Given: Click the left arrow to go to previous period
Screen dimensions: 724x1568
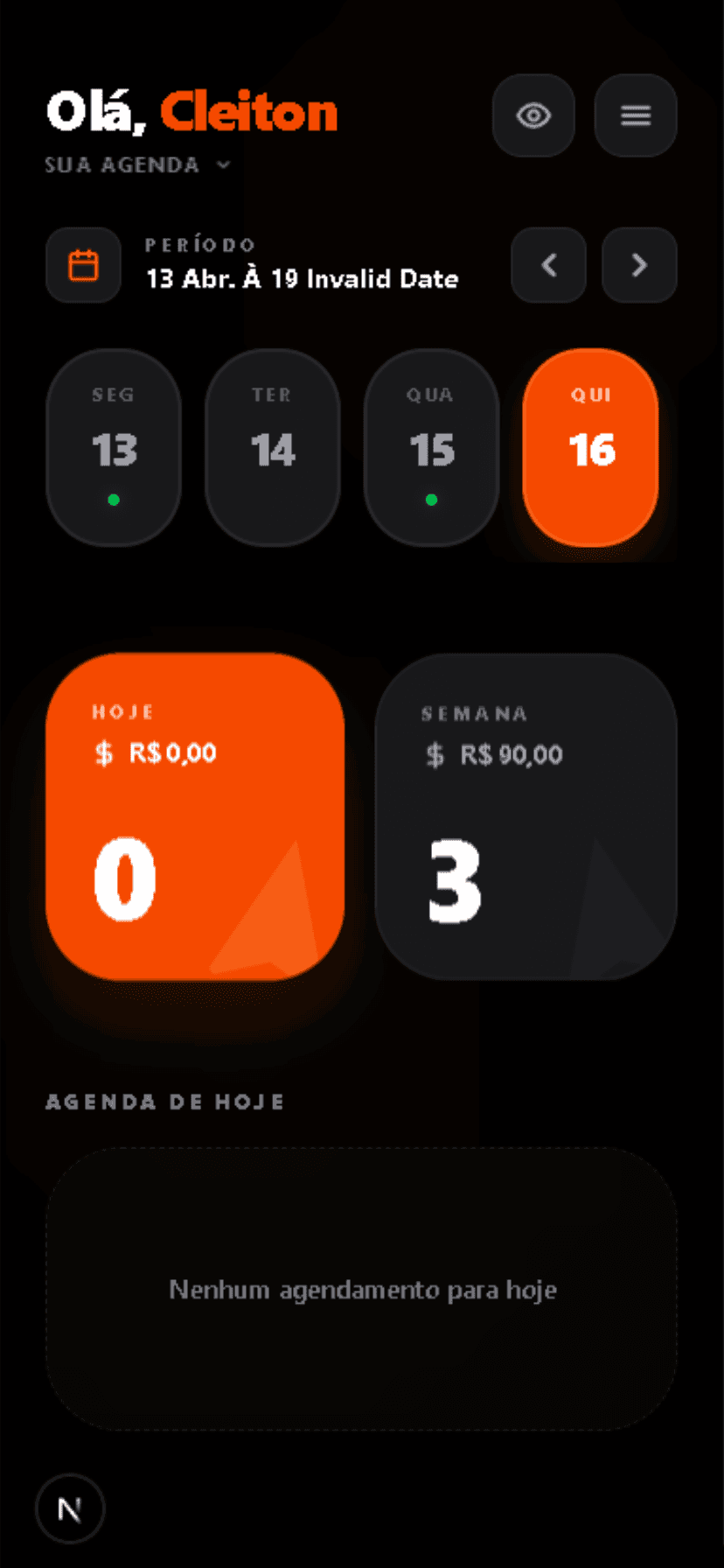Looking at the screenshot, I should [548, 265].
